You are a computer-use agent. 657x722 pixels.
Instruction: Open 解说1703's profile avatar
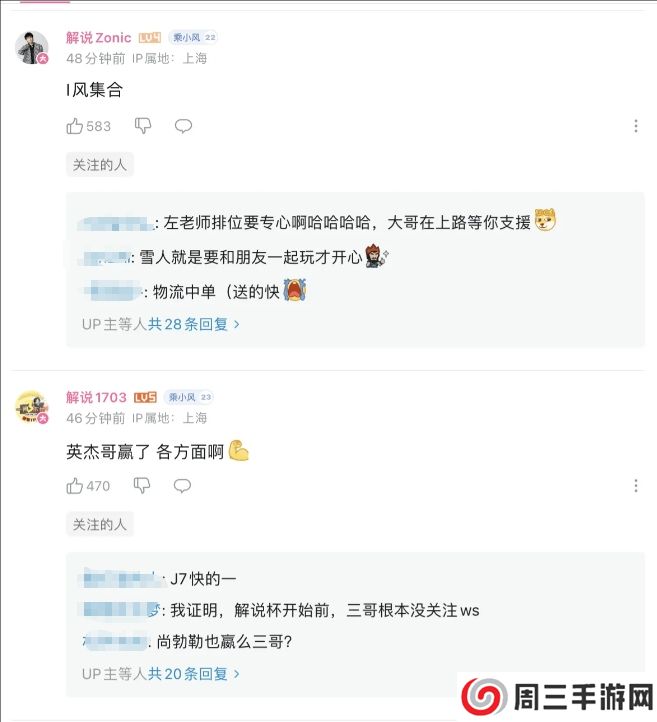click(x=32, y=407)
